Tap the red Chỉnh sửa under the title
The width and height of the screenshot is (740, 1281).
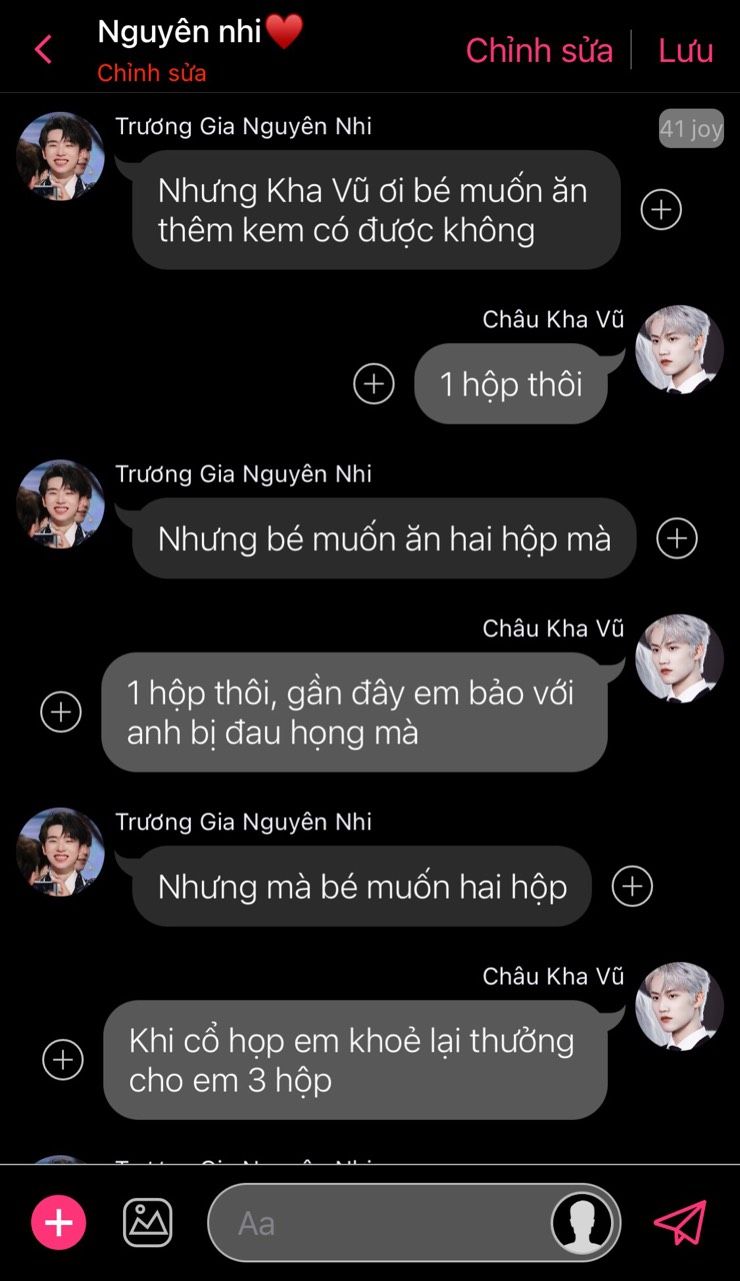coord(152,73)
